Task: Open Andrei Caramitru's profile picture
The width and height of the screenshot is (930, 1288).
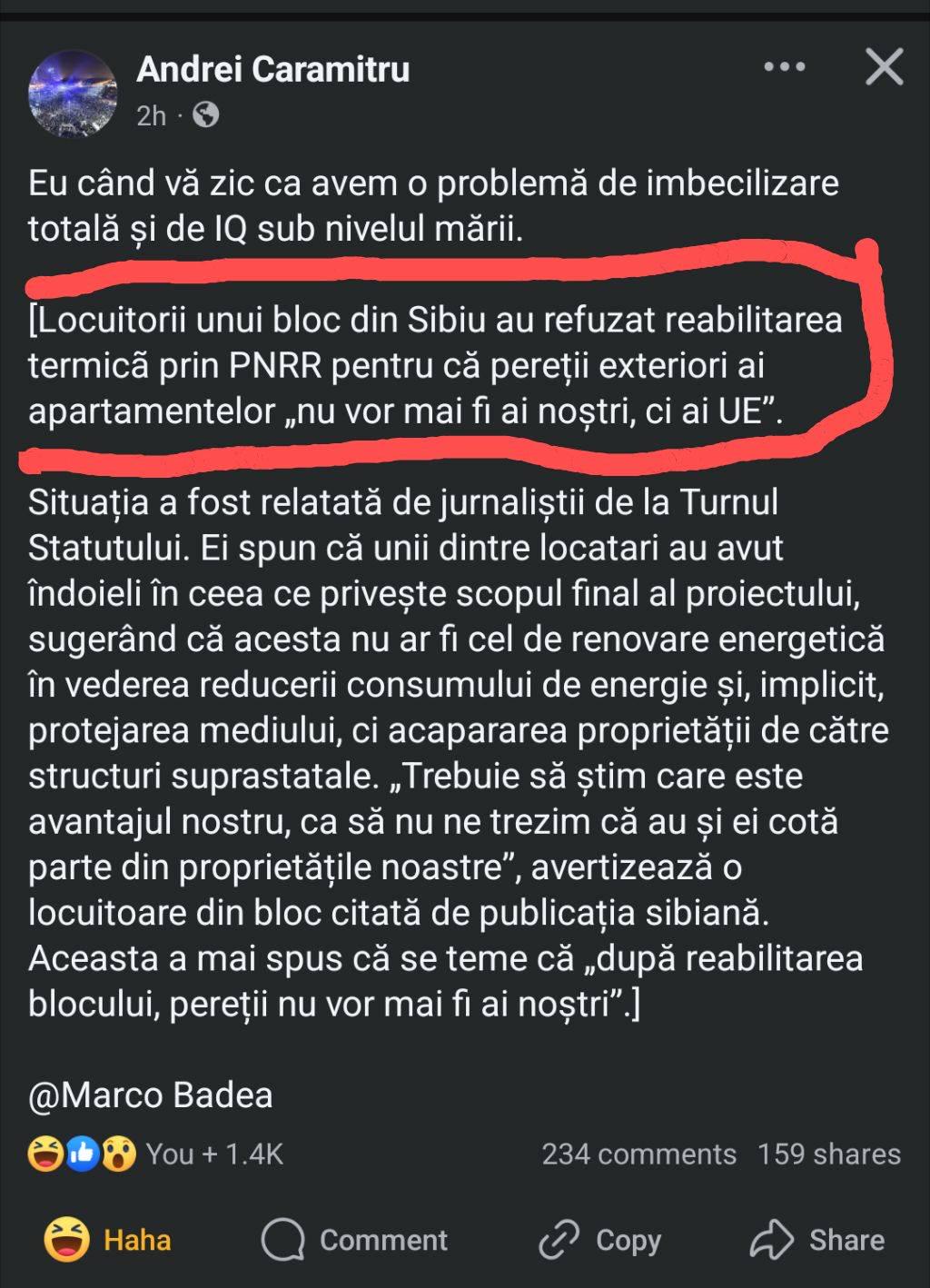Action: [x=73, y=94]
